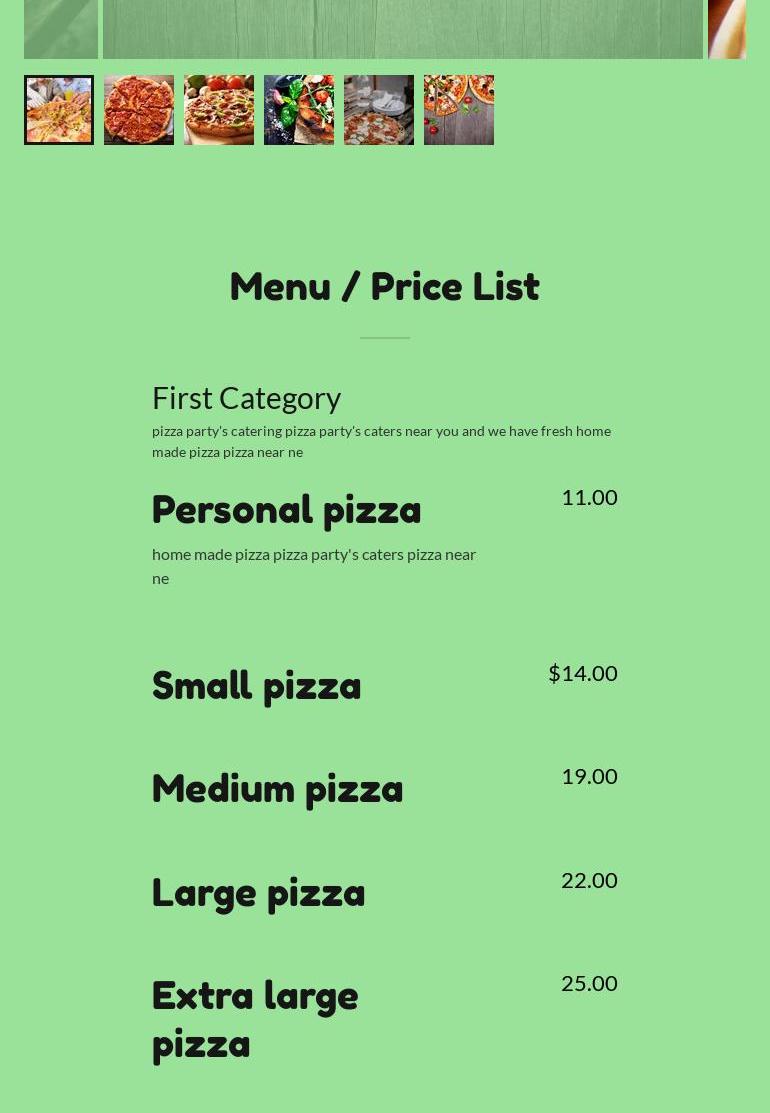View the pizza with tomatoes behind it
Screen dimensions: 770x1113
pyautogui.click(x=219, y=110)
